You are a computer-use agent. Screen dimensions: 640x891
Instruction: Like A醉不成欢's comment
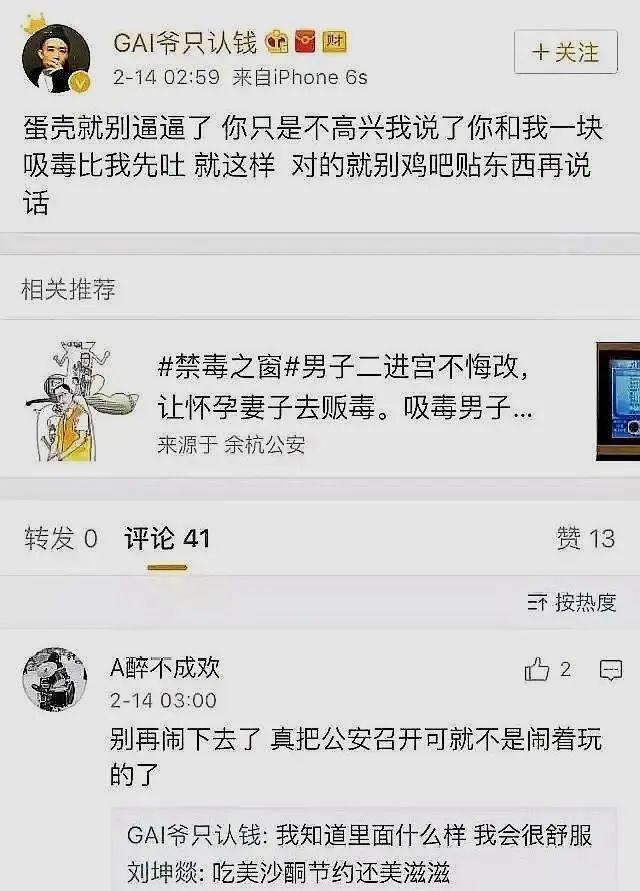coord(538,670)
